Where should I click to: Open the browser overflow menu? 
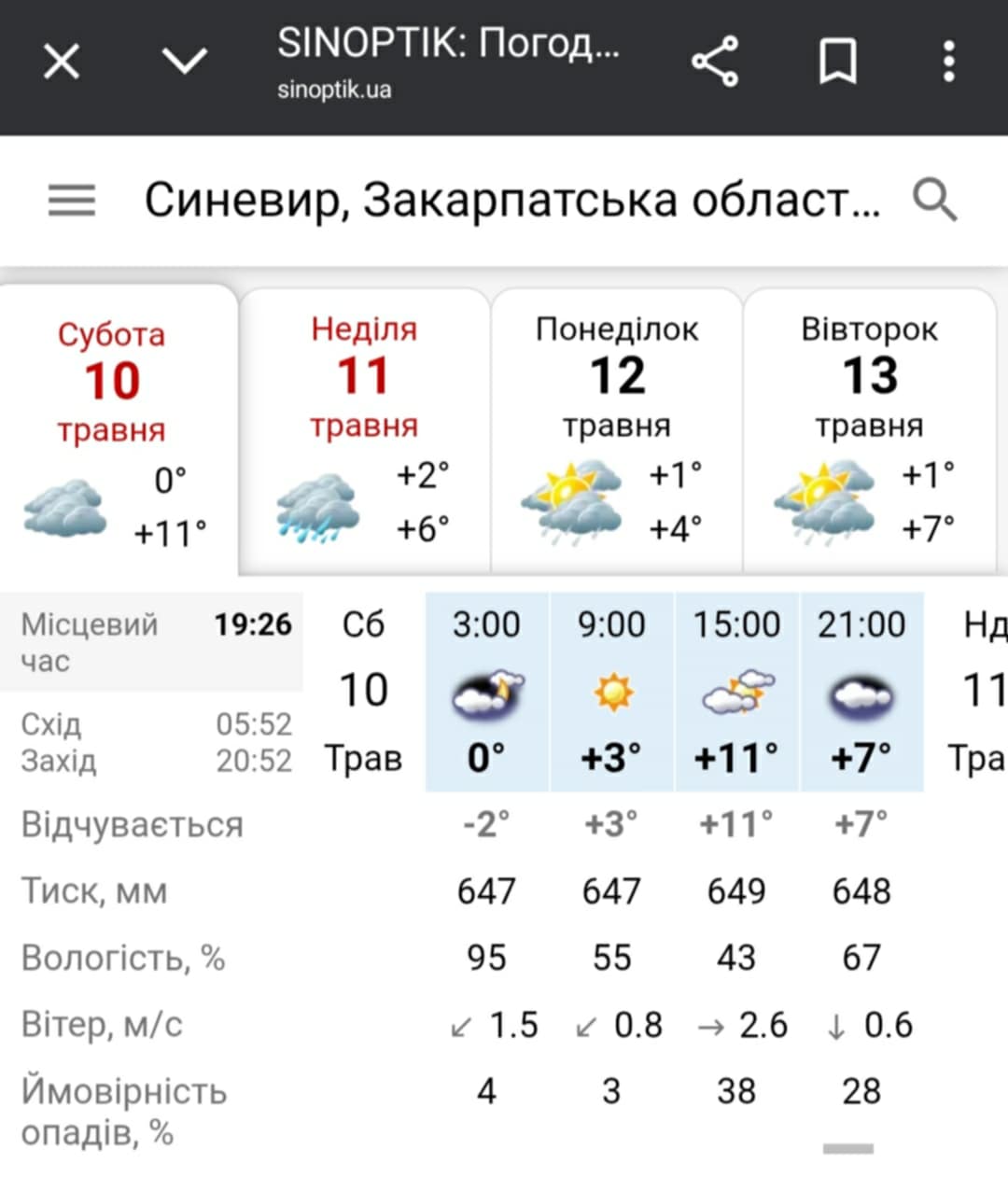(x=948, y=63)
